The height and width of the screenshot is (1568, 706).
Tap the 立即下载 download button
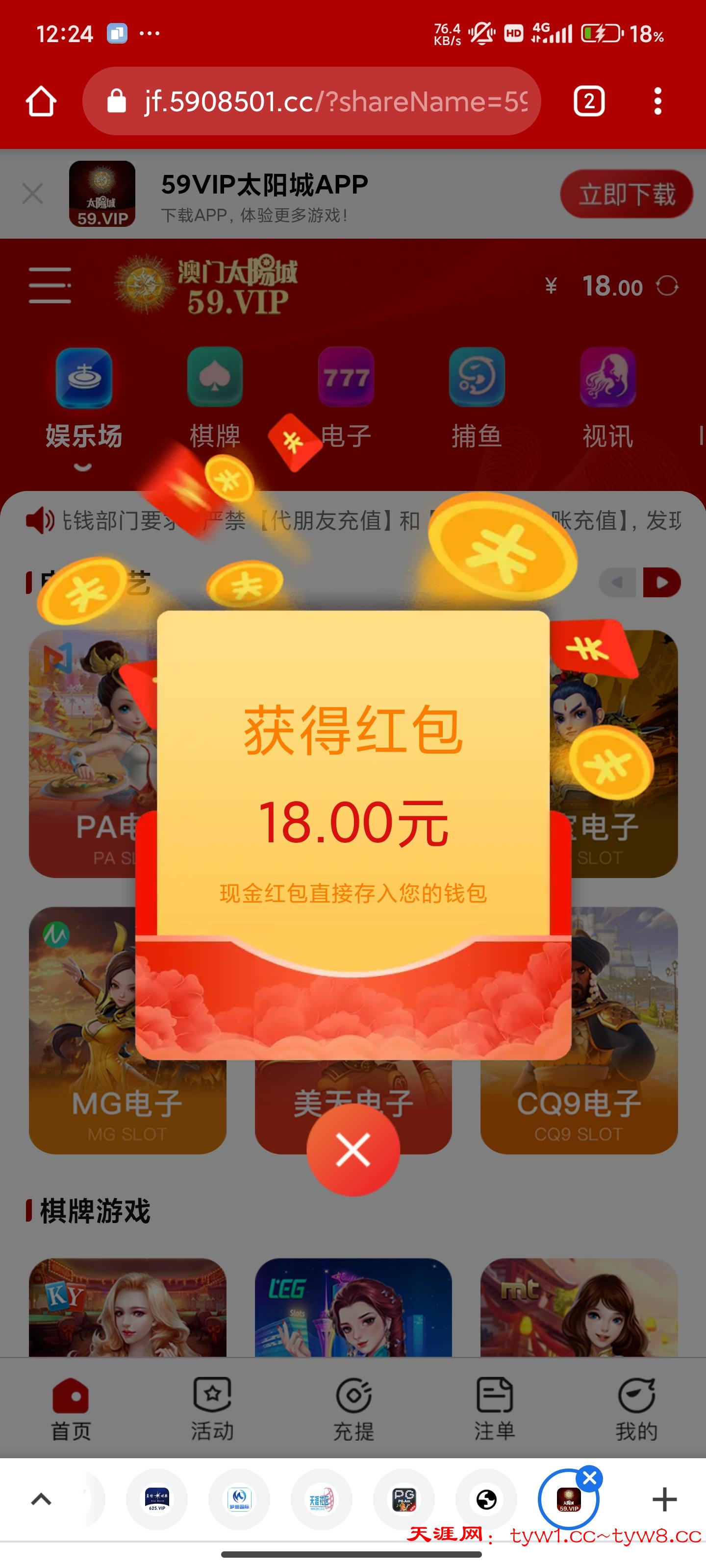click(626, 194)
